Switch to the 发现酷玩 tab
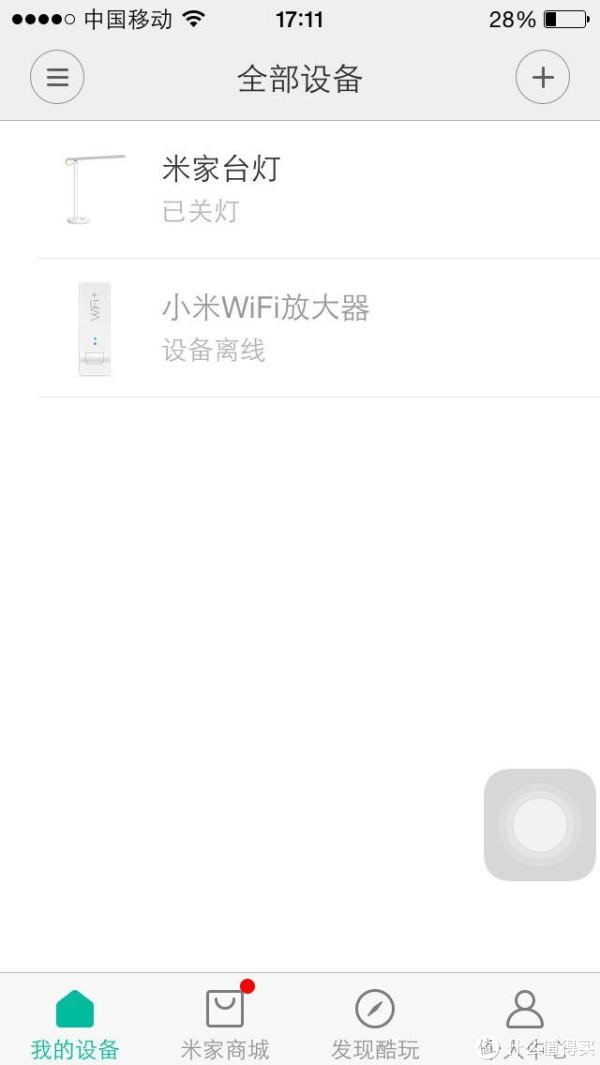Image resolution: width=600 pixels, height=1065 pixels. 375,1022
